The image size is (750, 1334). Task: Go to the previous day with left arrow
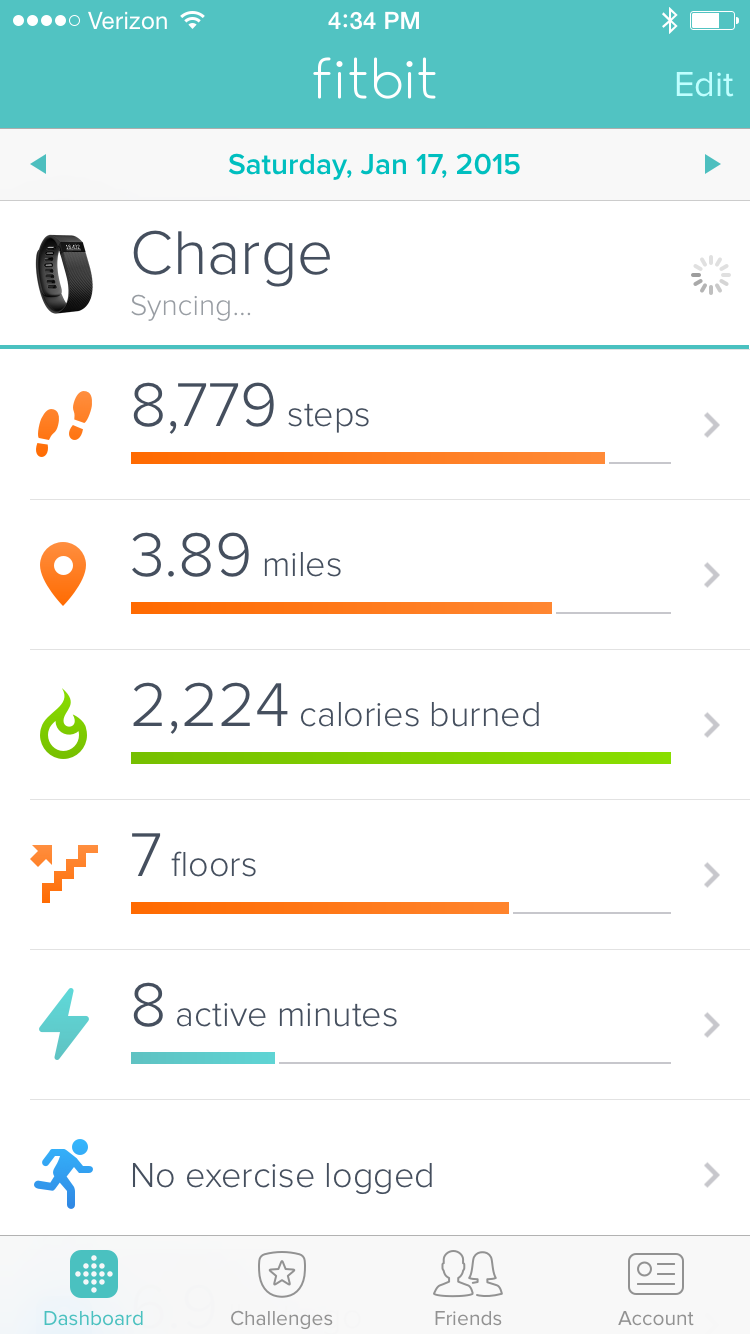click(38, 164)
